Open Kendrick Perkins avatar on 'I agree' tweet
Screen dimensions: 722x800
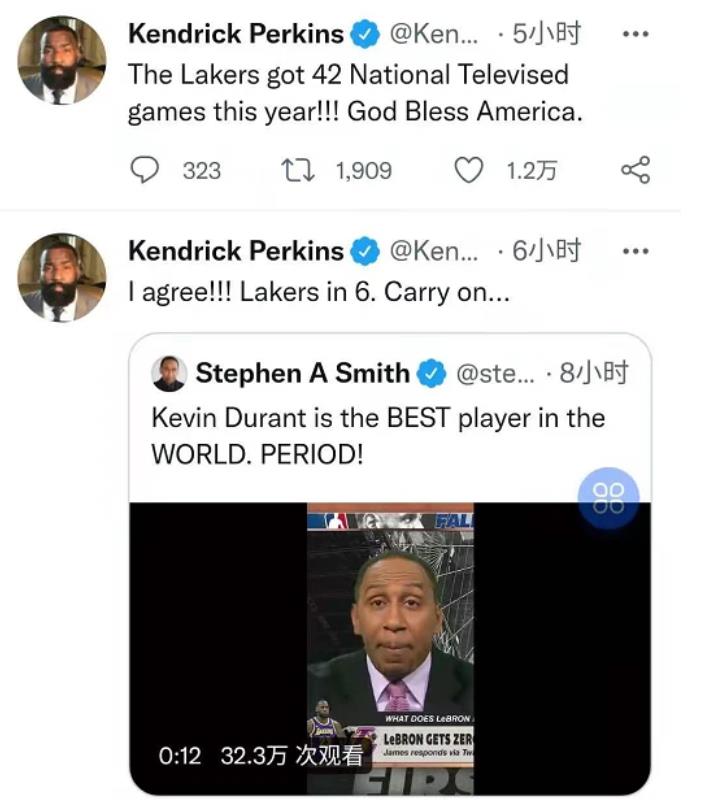(x=62, y=277)
